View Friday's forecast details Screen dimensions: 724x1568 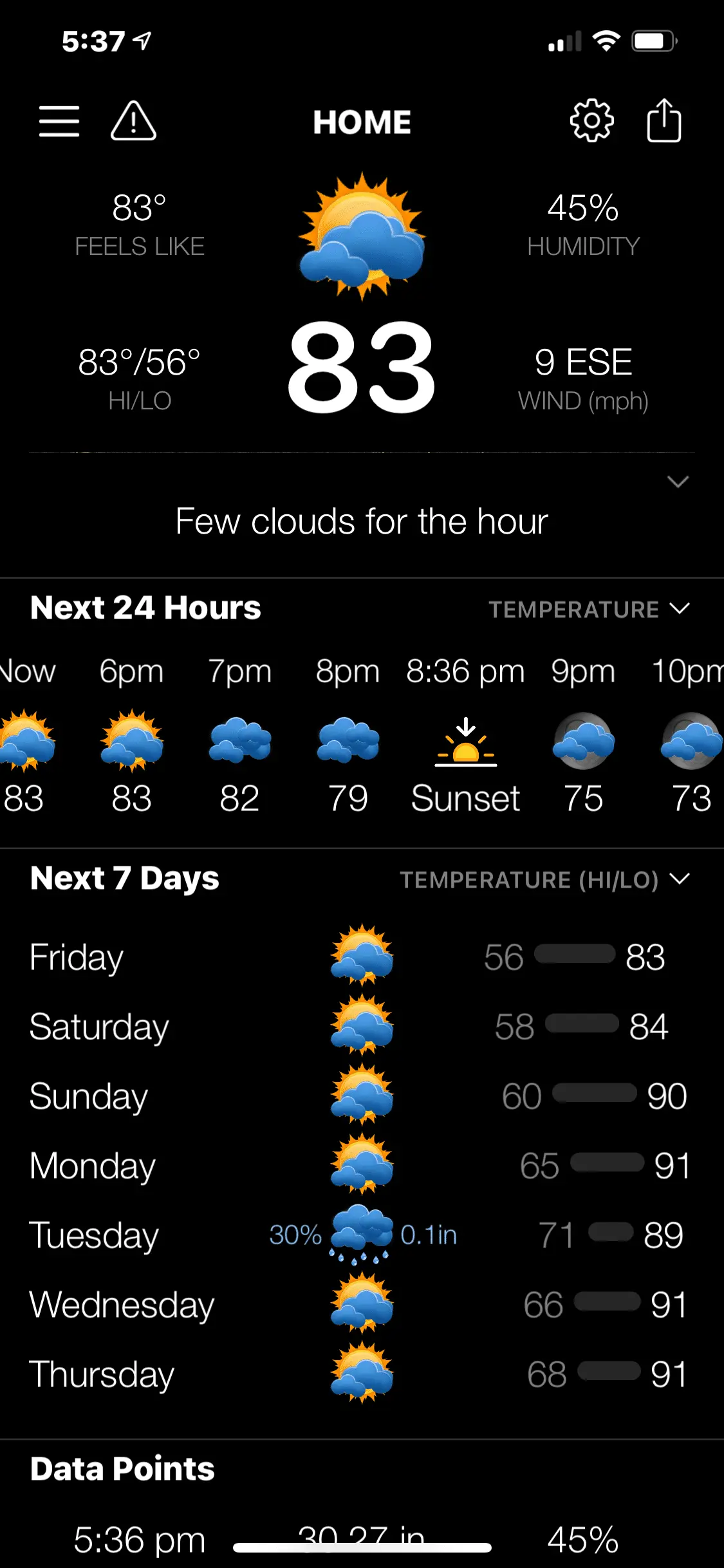(x=362, y=957)
